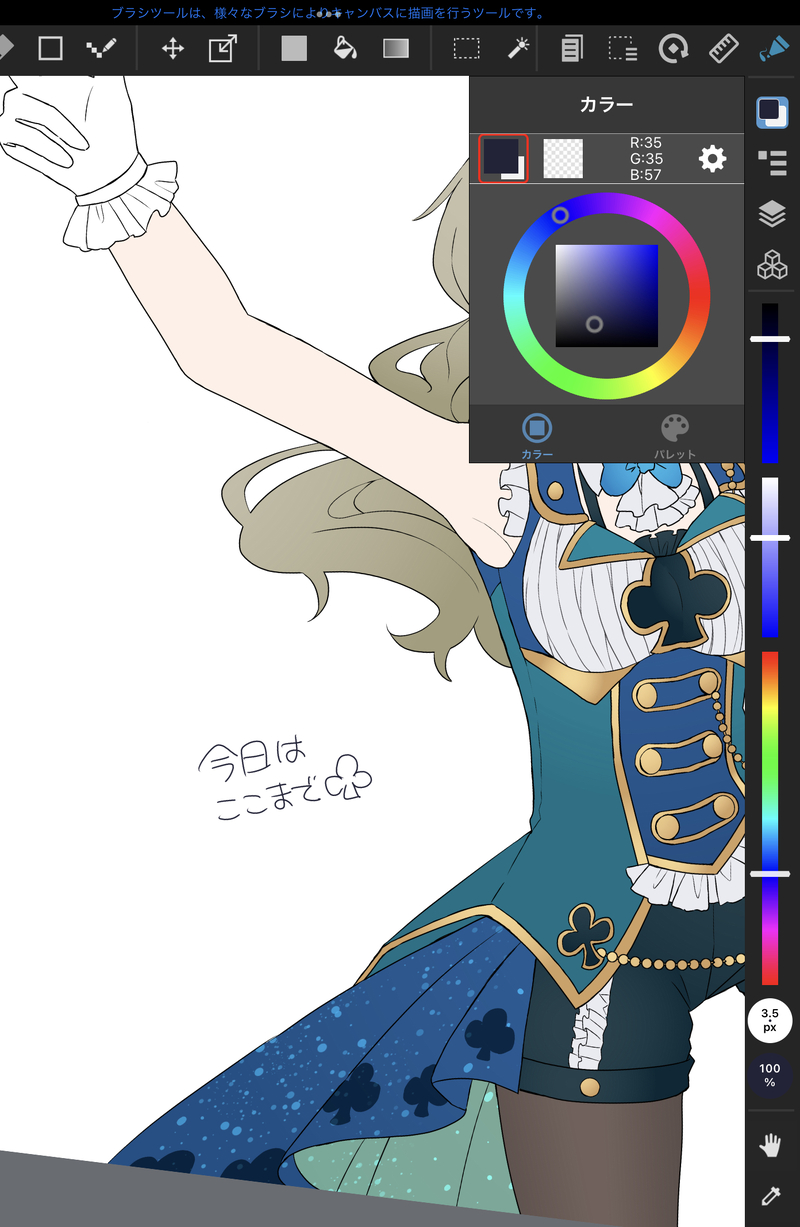Tap the 100% opacity button
Screen dimensions: 800x1227
click(770, 1075)
